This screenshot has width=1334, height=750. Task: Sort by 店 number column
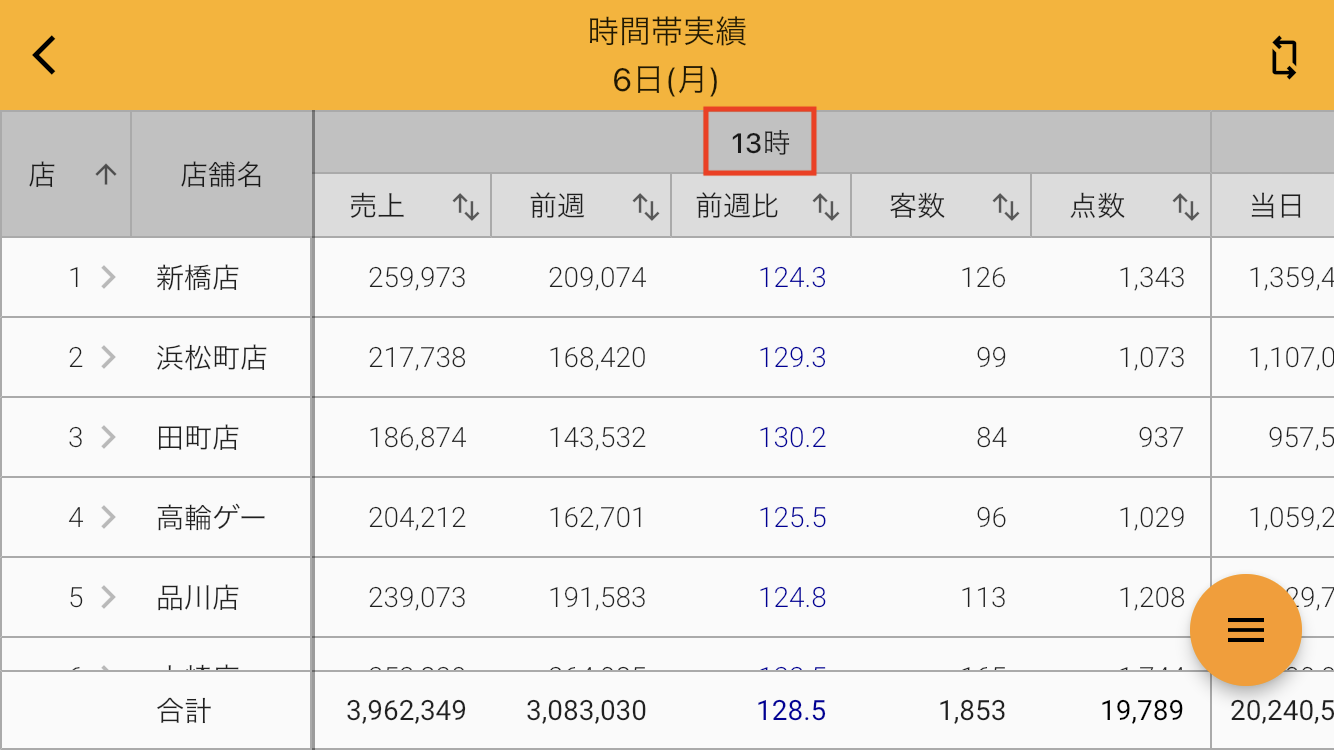pyautogui.click(x=105, y=175)
